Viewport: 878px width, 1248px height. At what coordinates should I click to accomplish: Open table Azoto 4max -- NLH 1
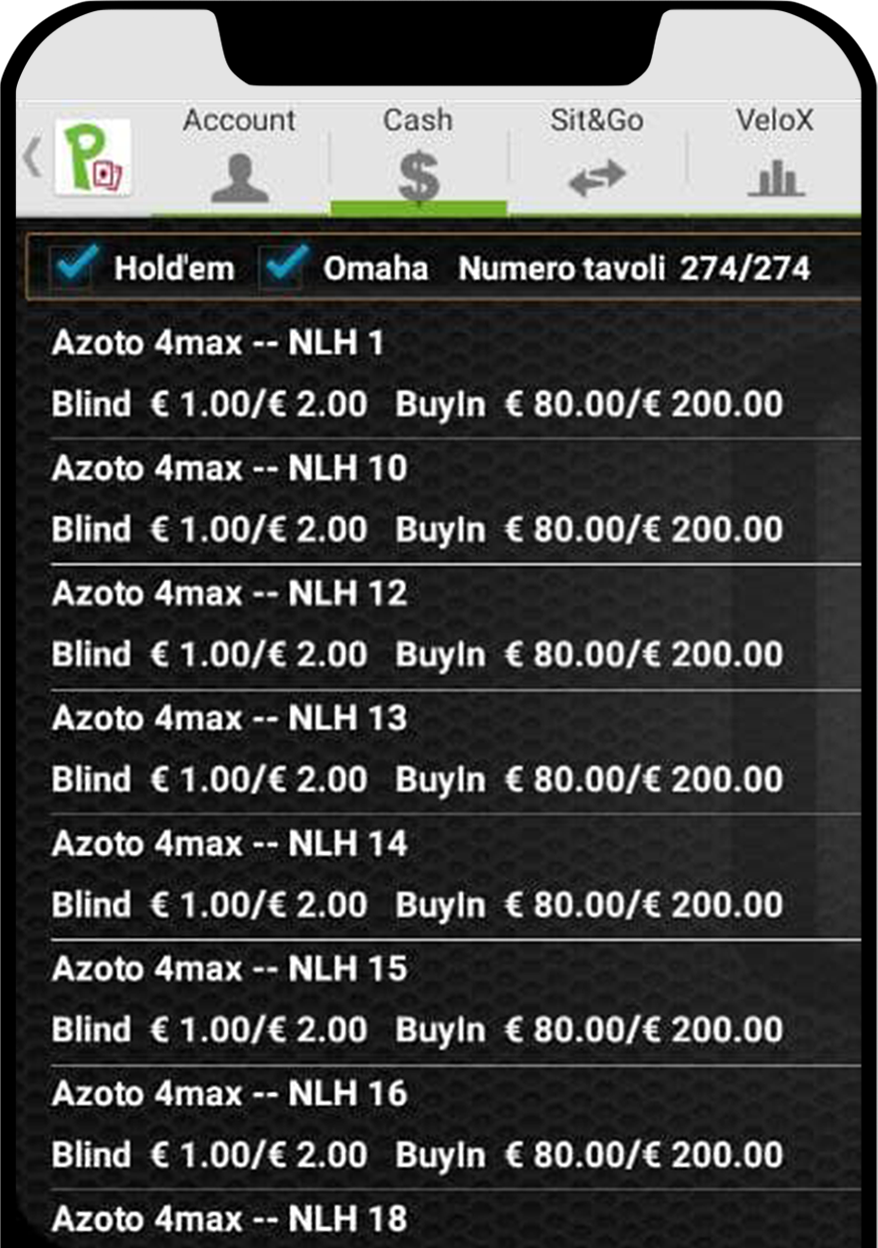(438, 375)
